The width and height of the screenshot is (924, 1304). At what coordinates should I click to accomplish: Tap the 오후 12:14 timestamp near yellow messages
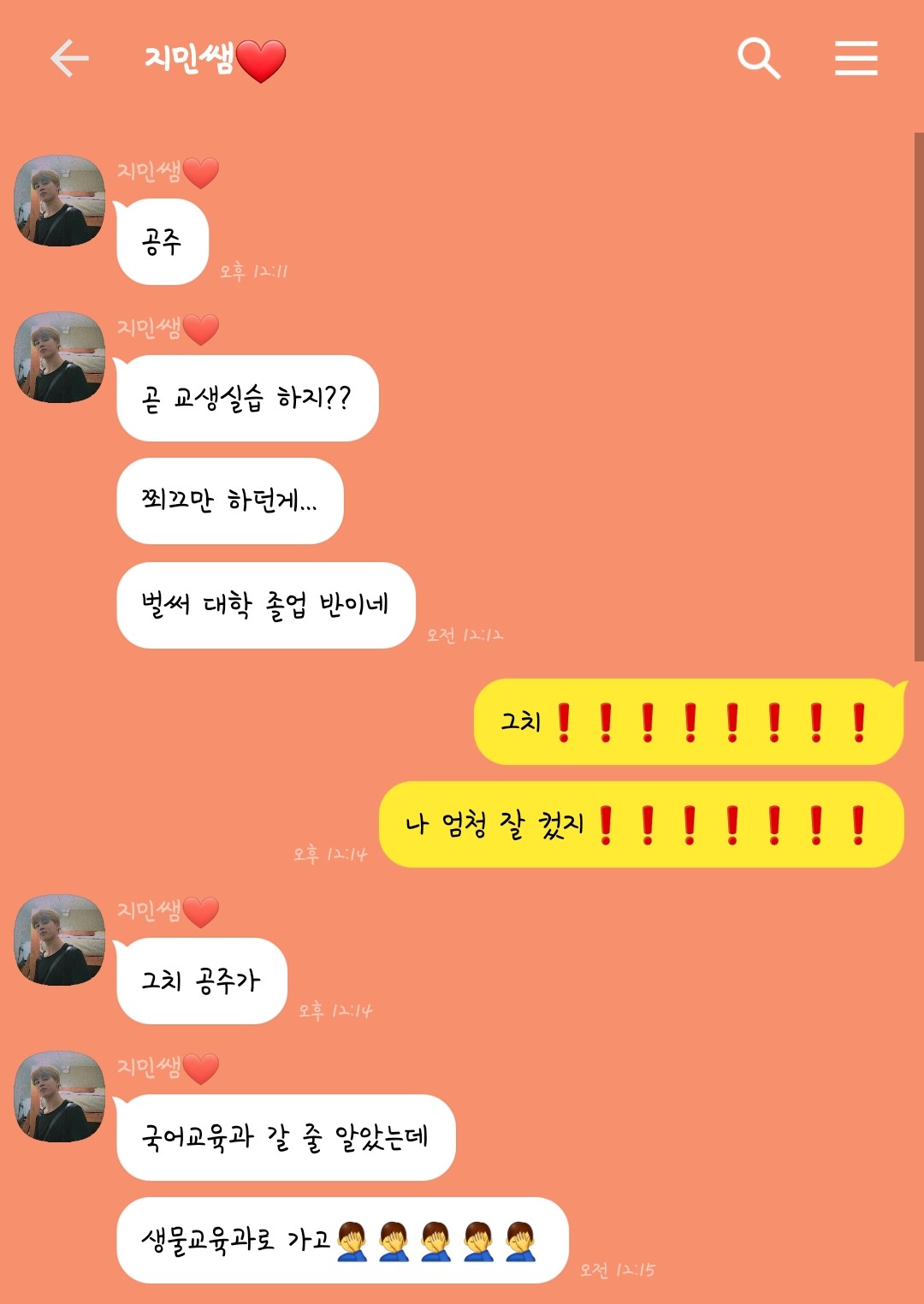pyautogui.click(x=334, y=853)
